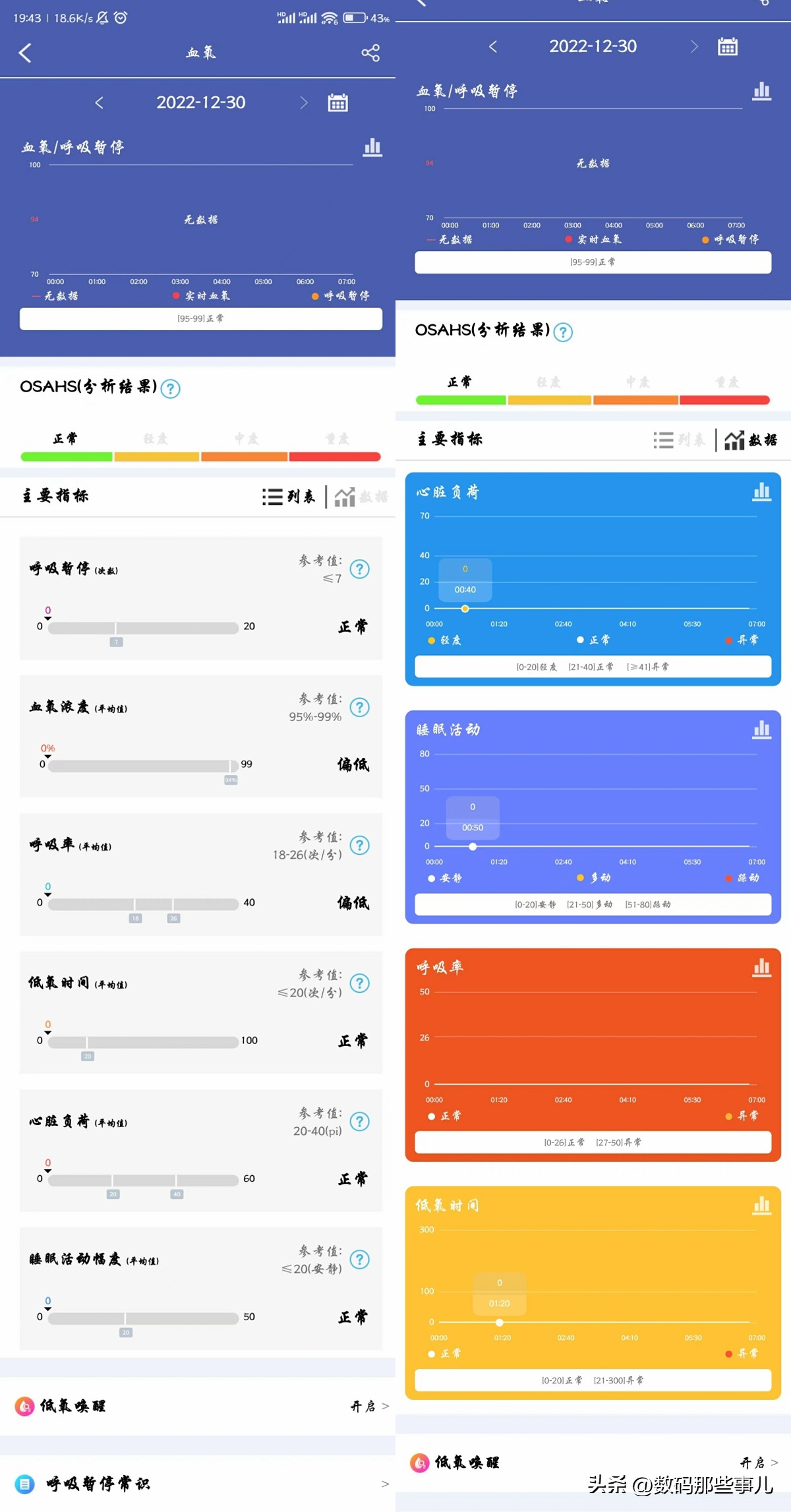Tap the share icon on the 血氧 page
The image size is (791, 1512).
[370, 53]
